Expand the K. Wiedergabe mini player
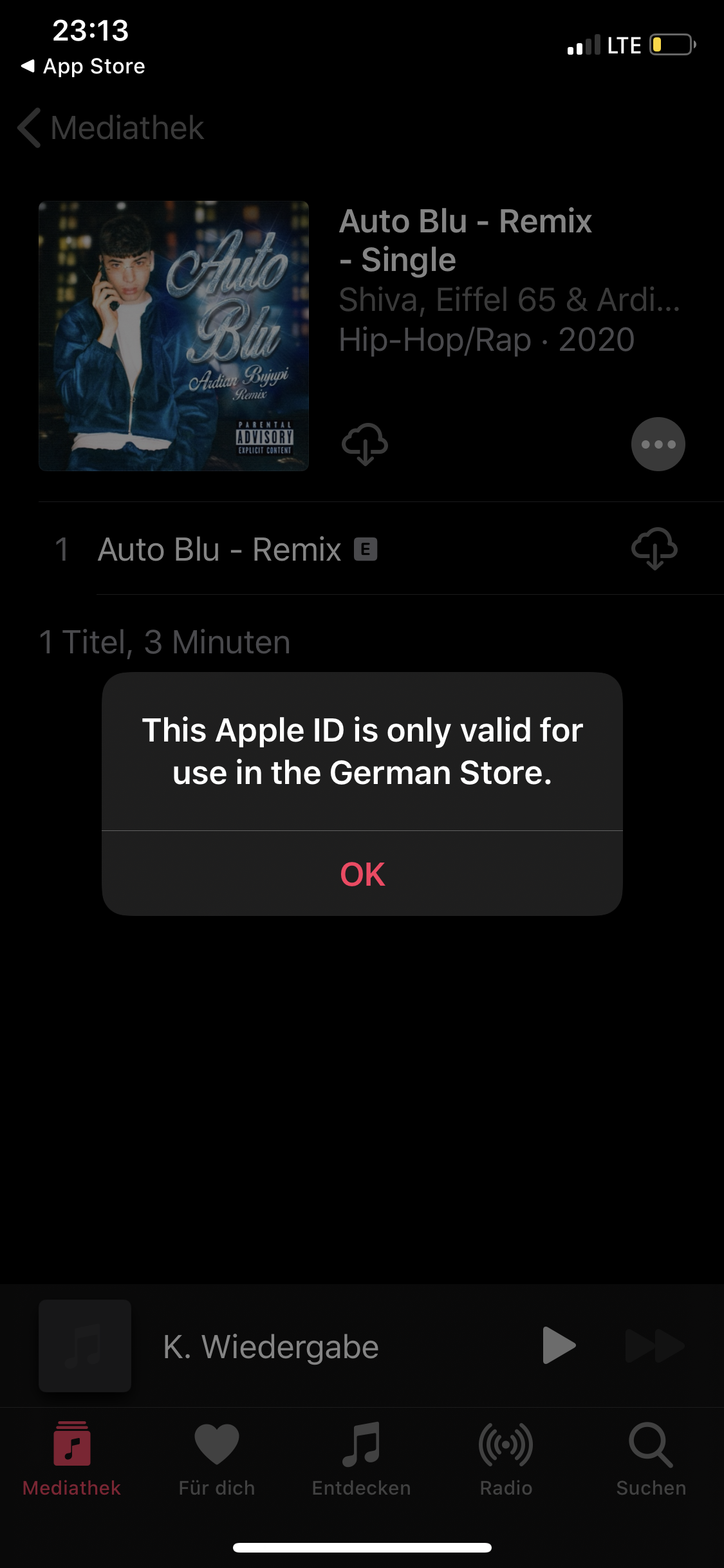 point(270,1347)
